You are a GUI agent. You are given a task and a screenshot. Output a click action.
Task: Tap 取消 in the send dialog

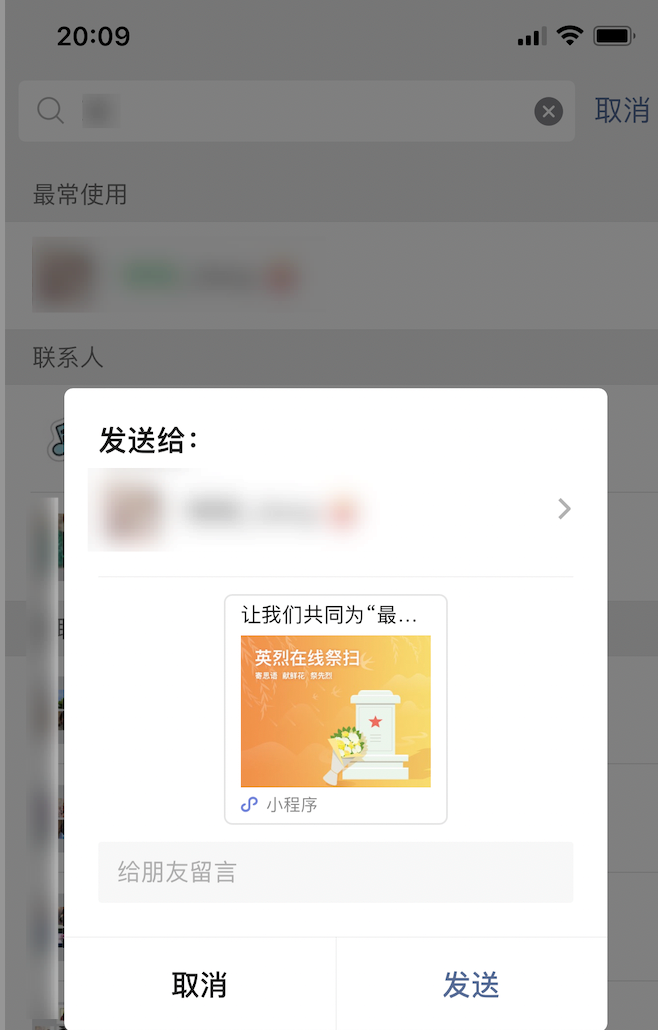(x=200, y=985)
